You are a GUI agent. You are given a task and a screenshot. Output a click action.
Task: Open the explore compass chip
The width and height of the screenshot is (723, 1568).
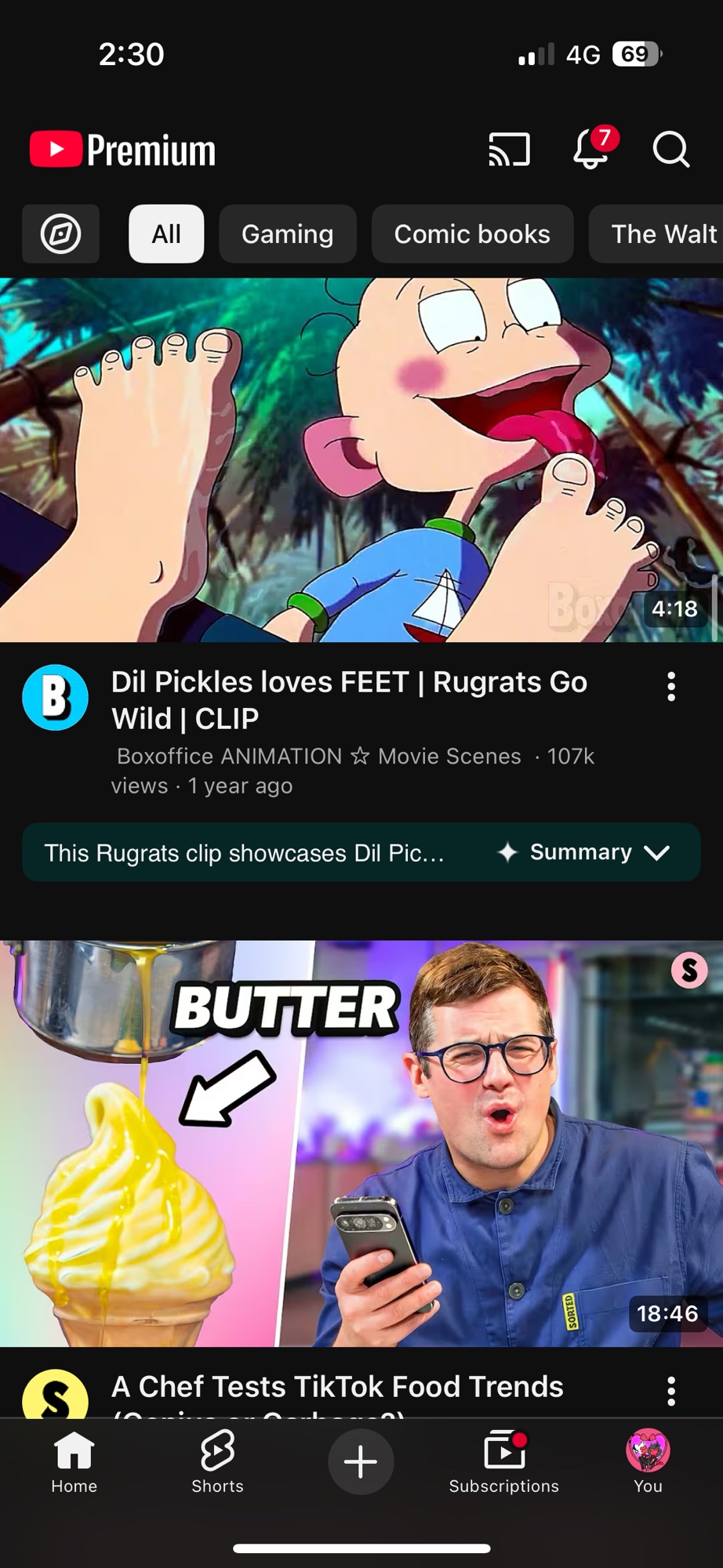click(x=60, y=234)
